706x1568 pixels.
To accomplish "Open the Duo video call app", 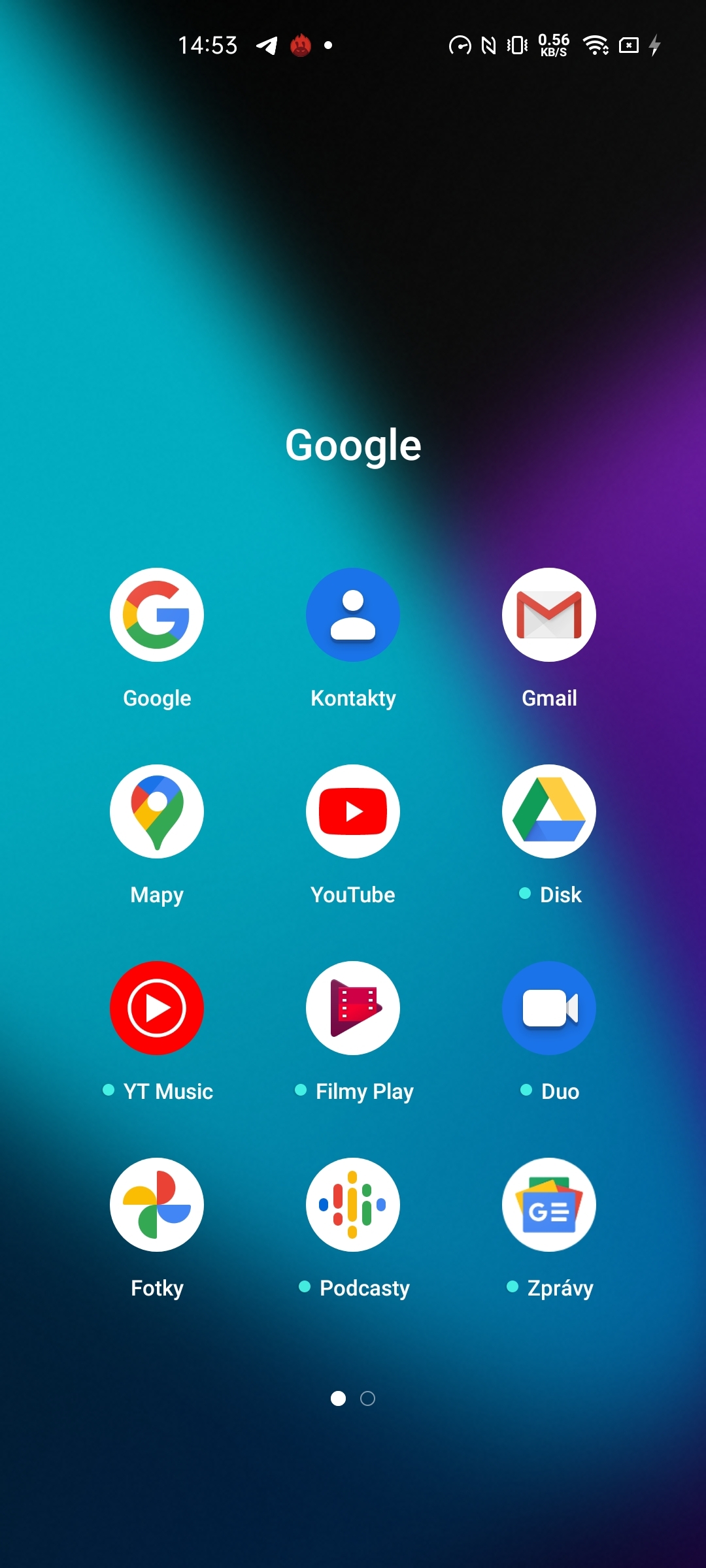I will [x=549, y=1008].
